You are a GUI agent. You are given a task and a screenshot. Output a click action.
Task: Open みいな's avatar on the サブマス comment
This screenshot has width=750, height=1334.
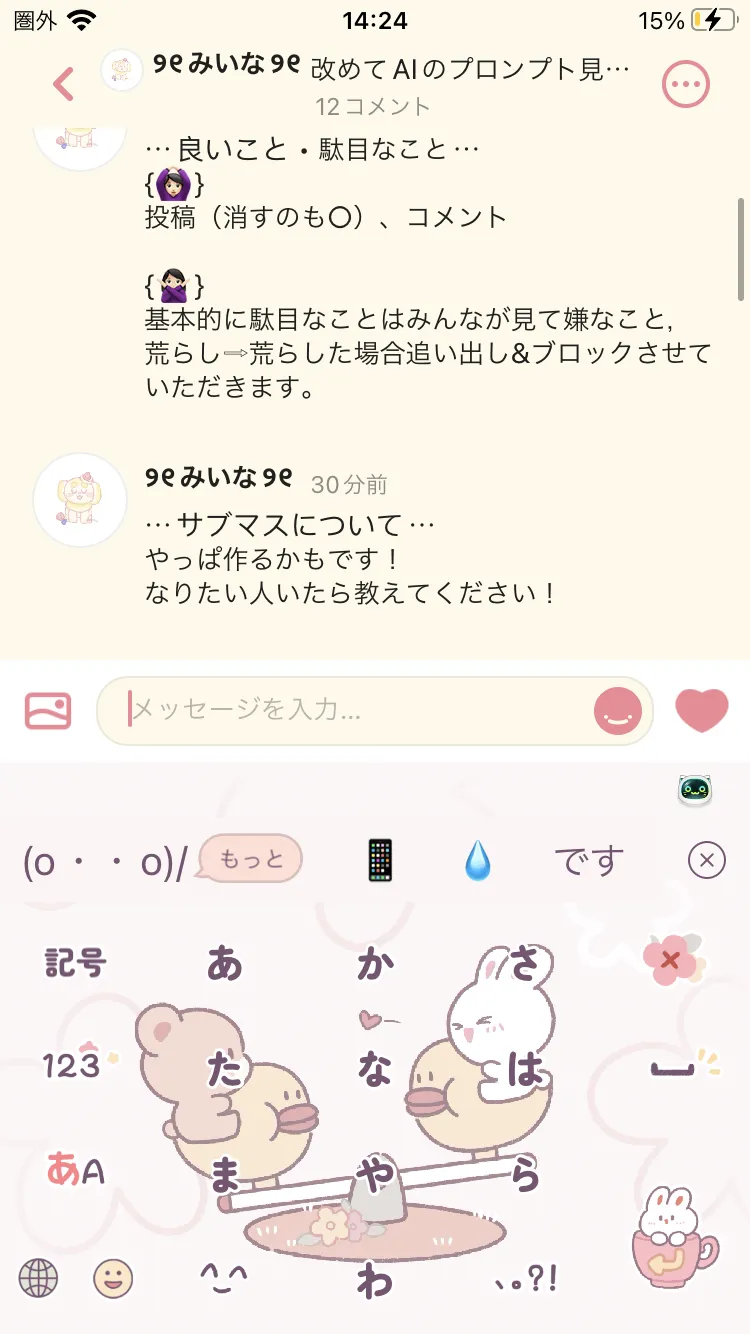pos(79,500)
